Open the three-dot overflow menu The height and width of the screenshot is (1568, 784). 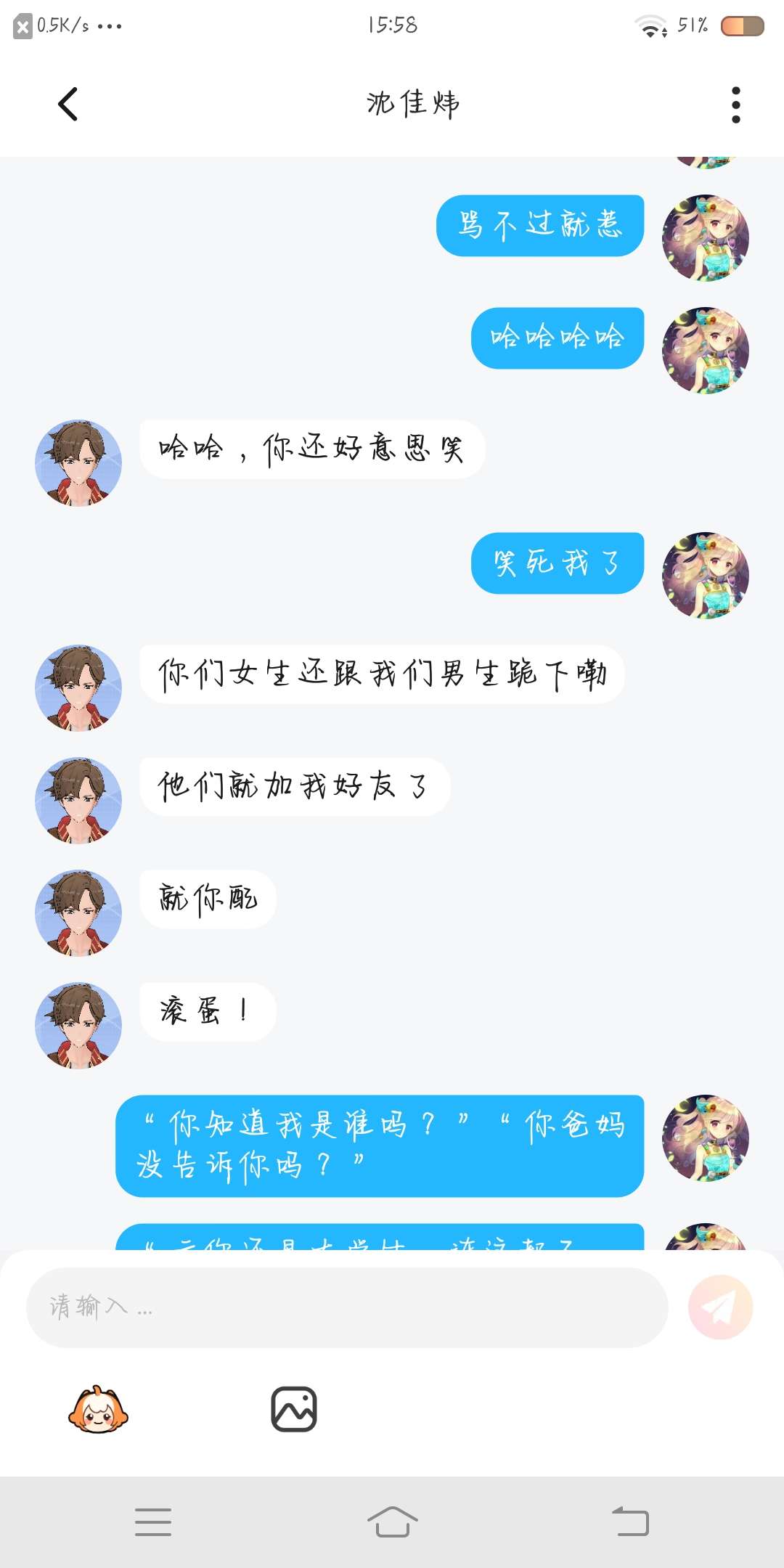[735, 105]
